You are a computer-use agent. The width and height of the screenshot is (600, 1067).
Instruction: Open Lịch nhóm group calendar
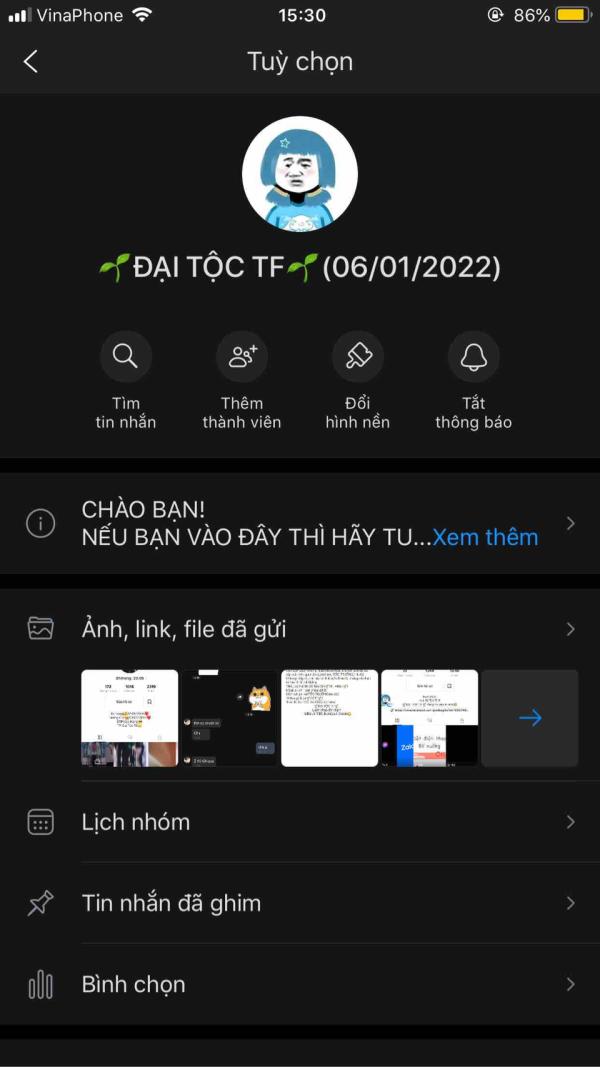(x=300, y=822)
